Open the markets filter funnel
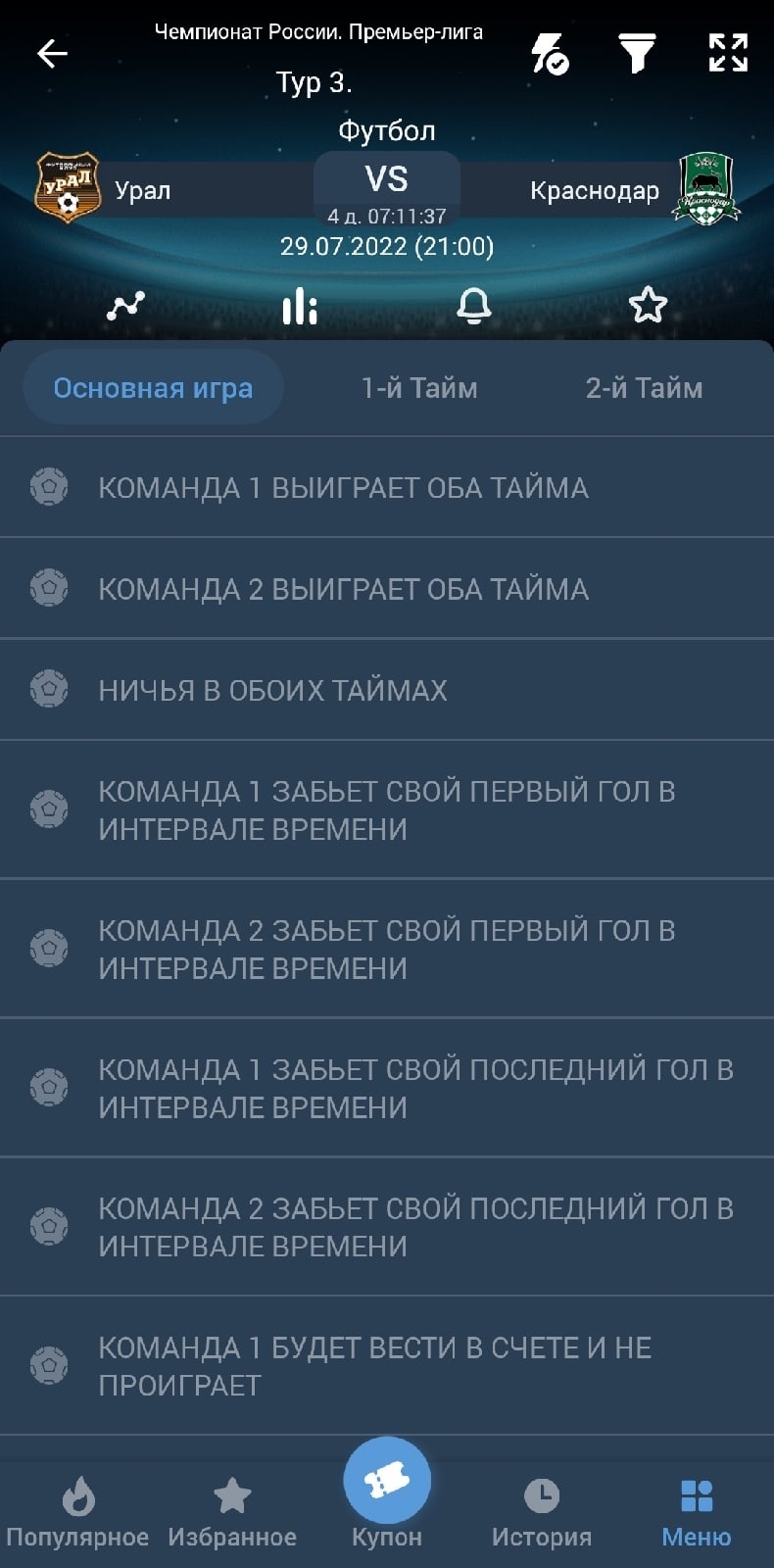 click(x=637, y=54)
